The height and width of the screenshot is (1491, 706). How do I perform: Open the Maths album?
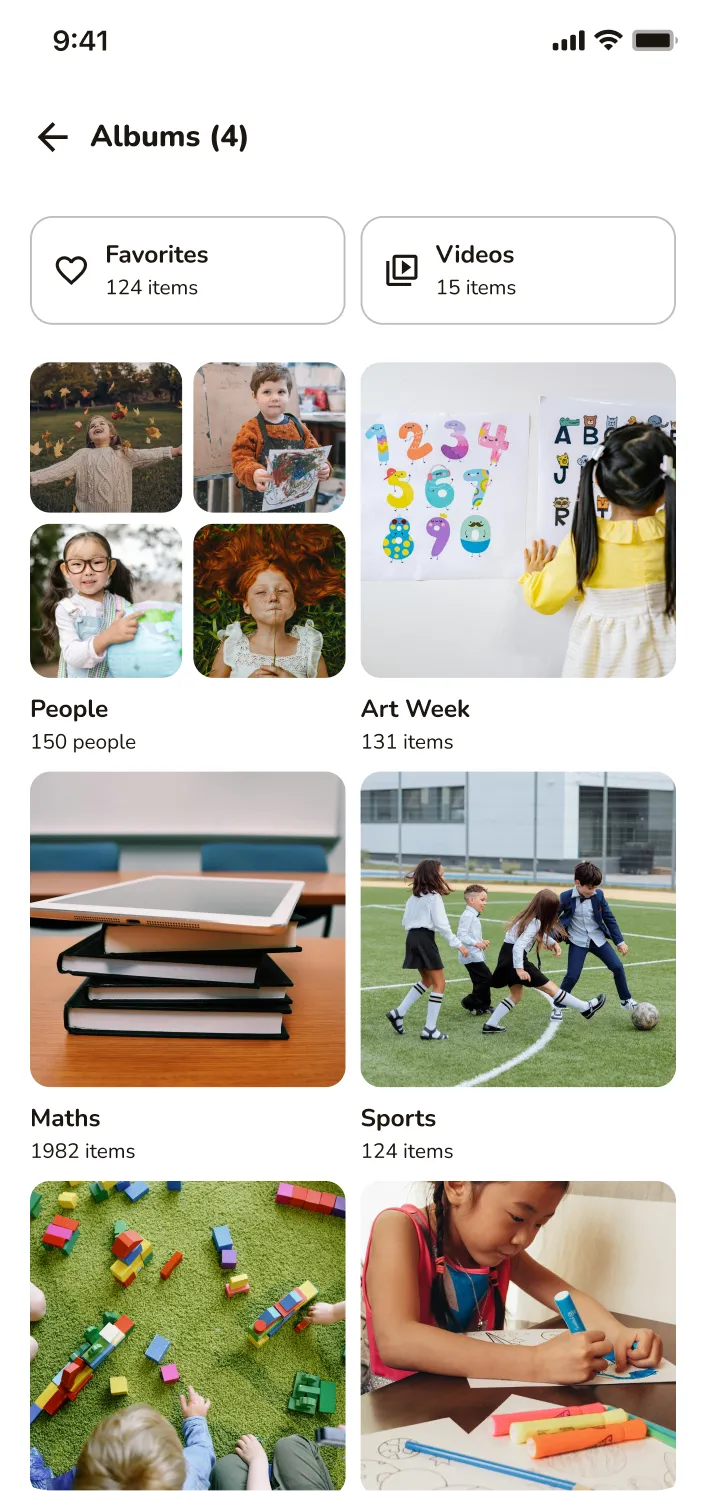[x=187, y=929]
